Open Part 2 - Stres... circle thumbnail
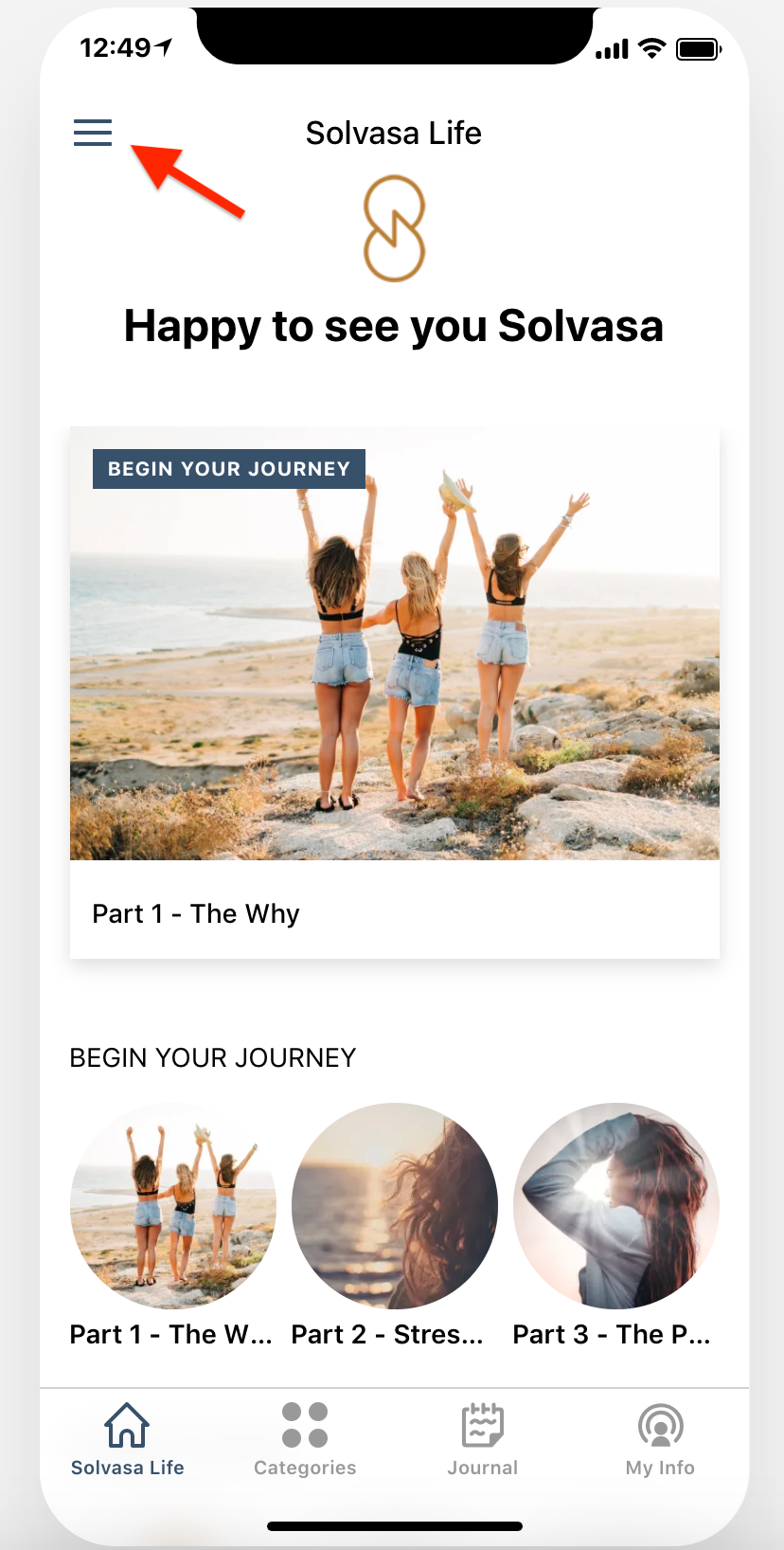 395,1205
